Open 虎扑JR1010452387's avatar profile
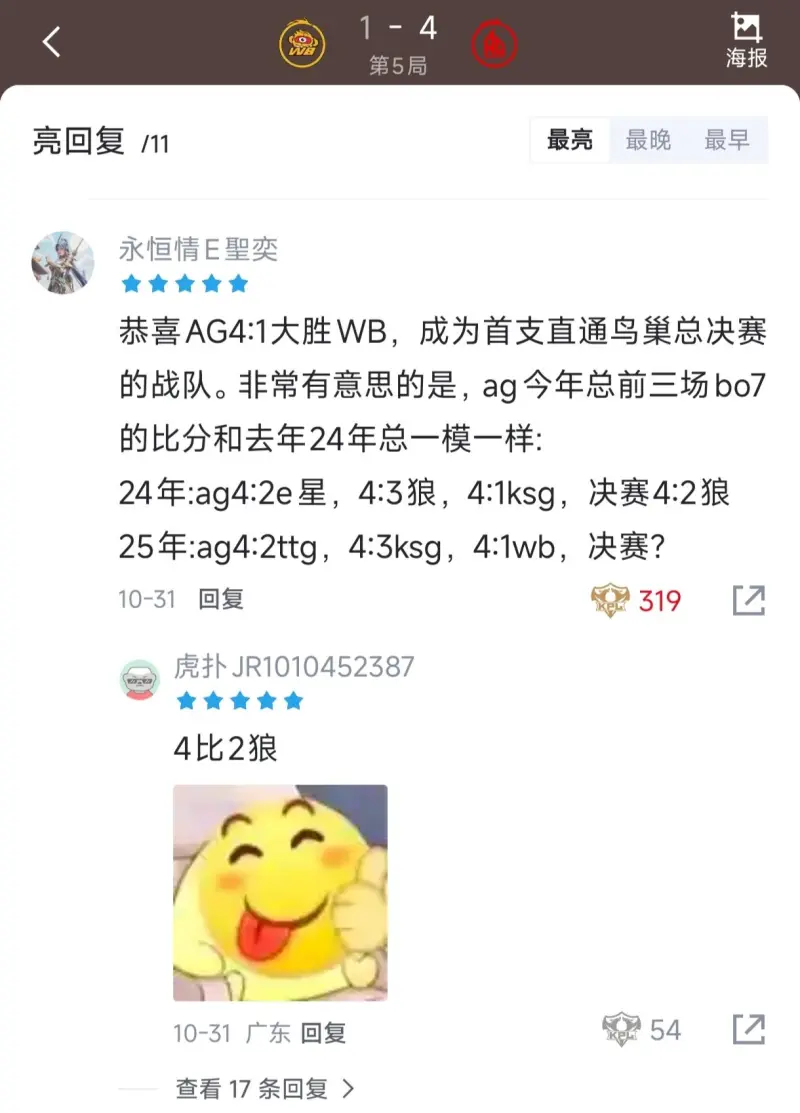 (x=140, y=679)
